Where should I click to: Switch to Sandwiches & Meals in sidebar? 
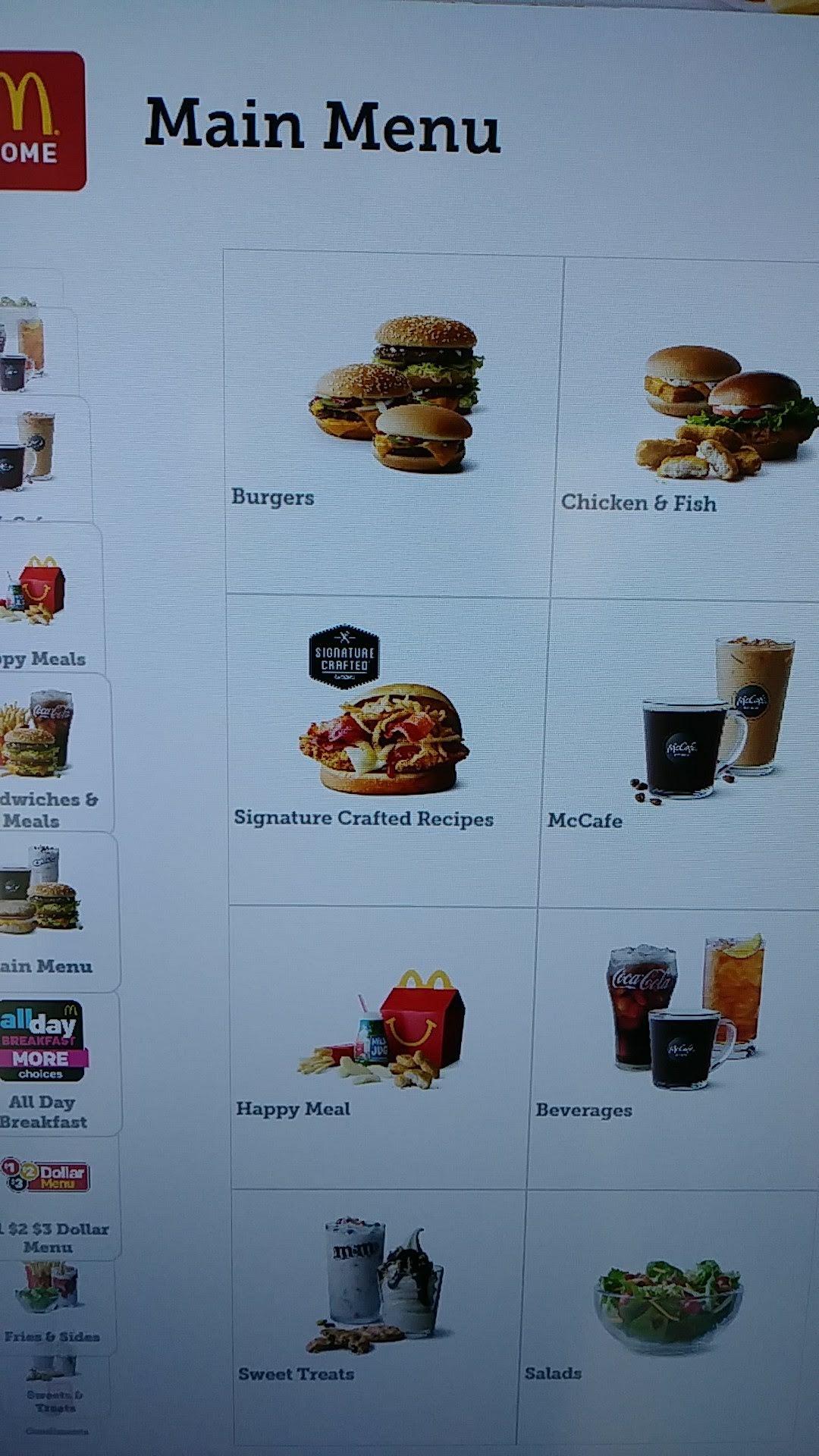49,755
